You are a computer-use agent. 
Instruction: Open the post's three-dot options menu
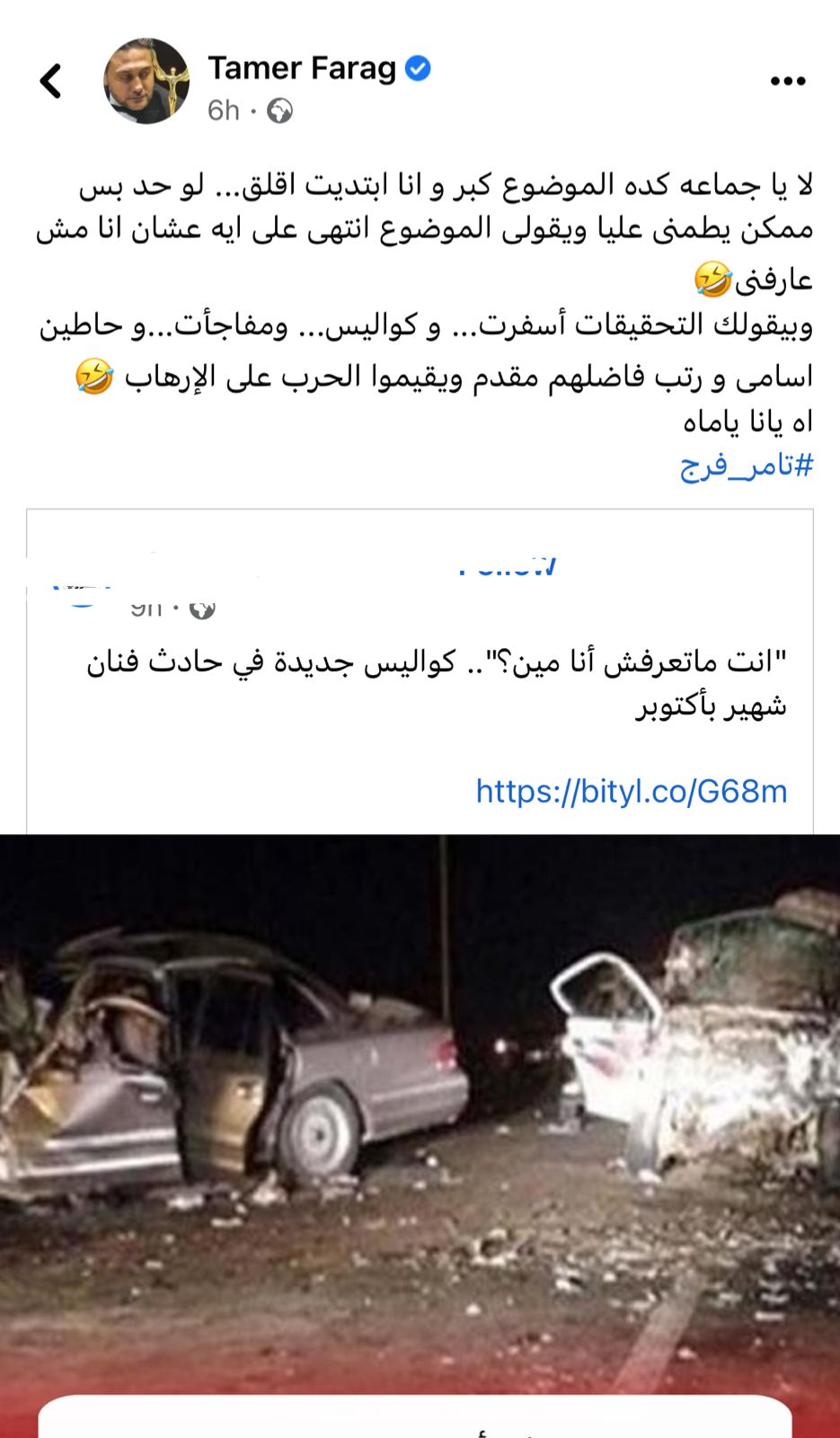point(788,82)
